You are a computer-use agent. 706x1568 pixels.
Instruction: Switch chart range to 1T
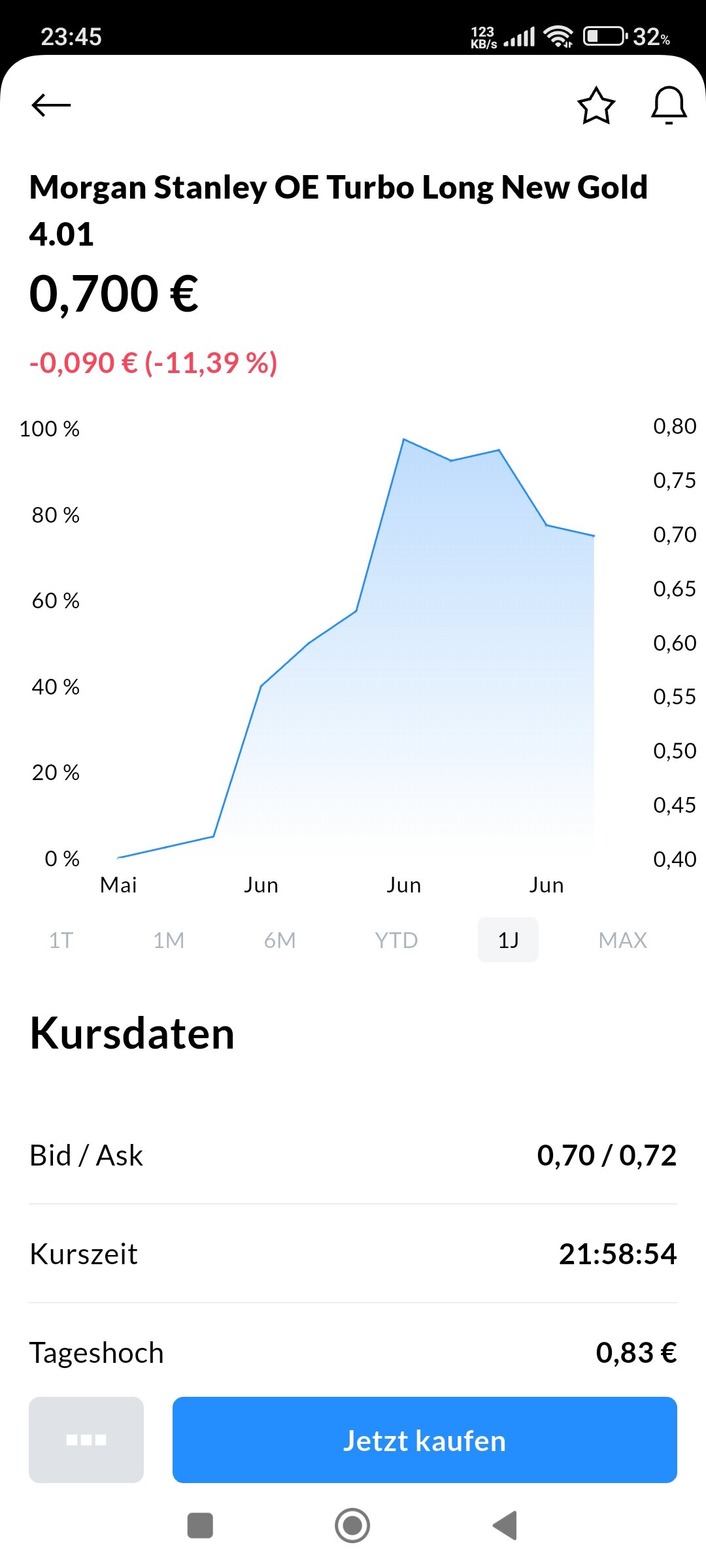61,940
